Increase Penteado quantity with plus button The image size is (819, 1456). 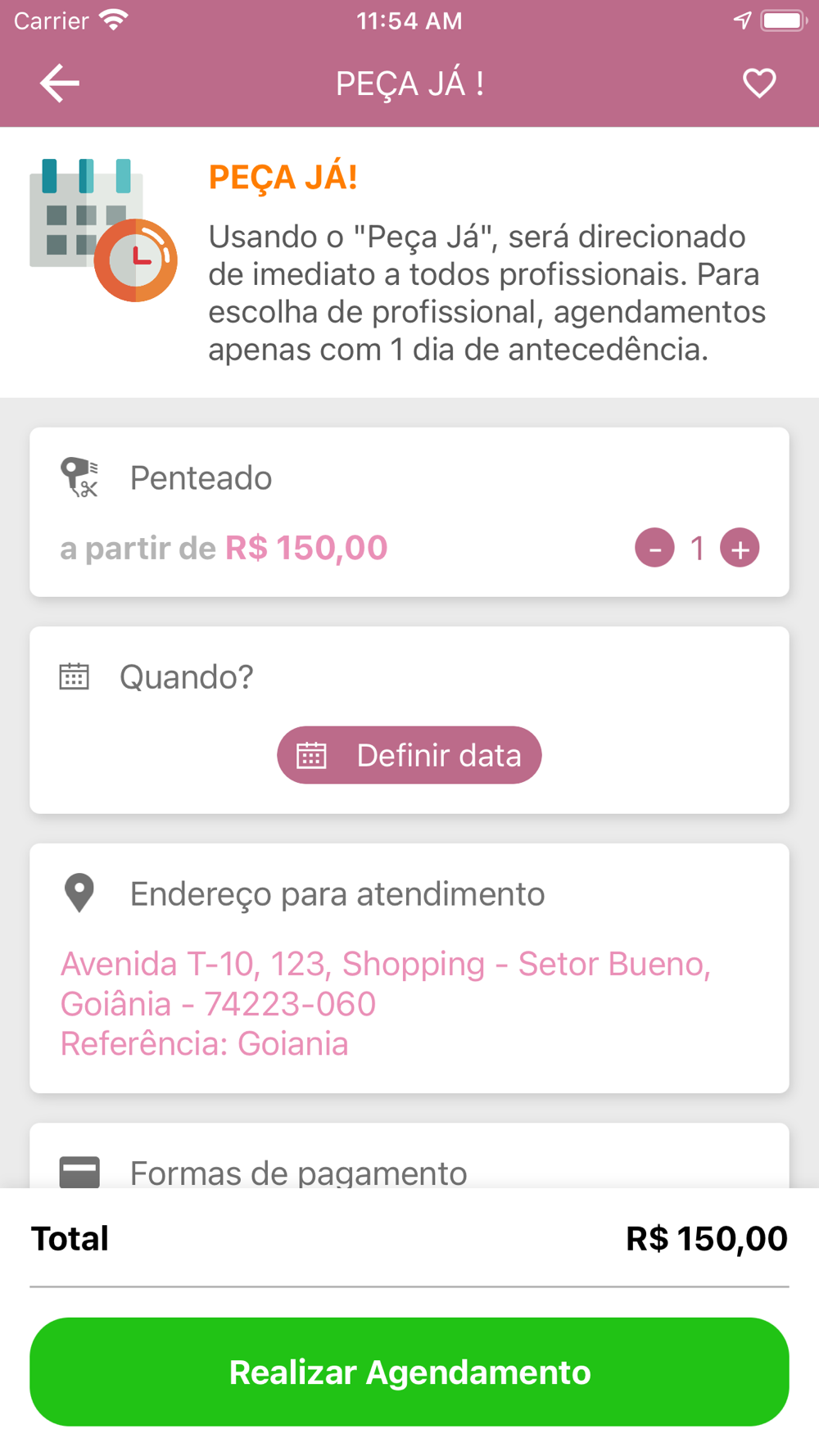click(x=740, y=549)
